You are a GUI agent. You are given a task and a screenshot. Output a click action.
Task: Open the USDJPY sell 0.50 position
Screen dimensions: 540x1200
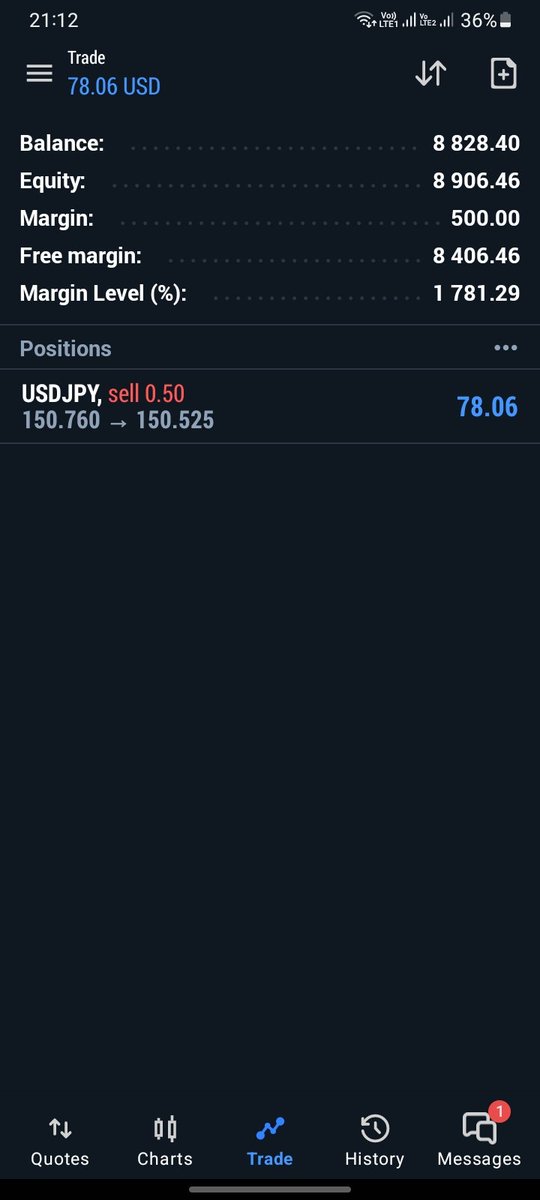click(270, 406)
